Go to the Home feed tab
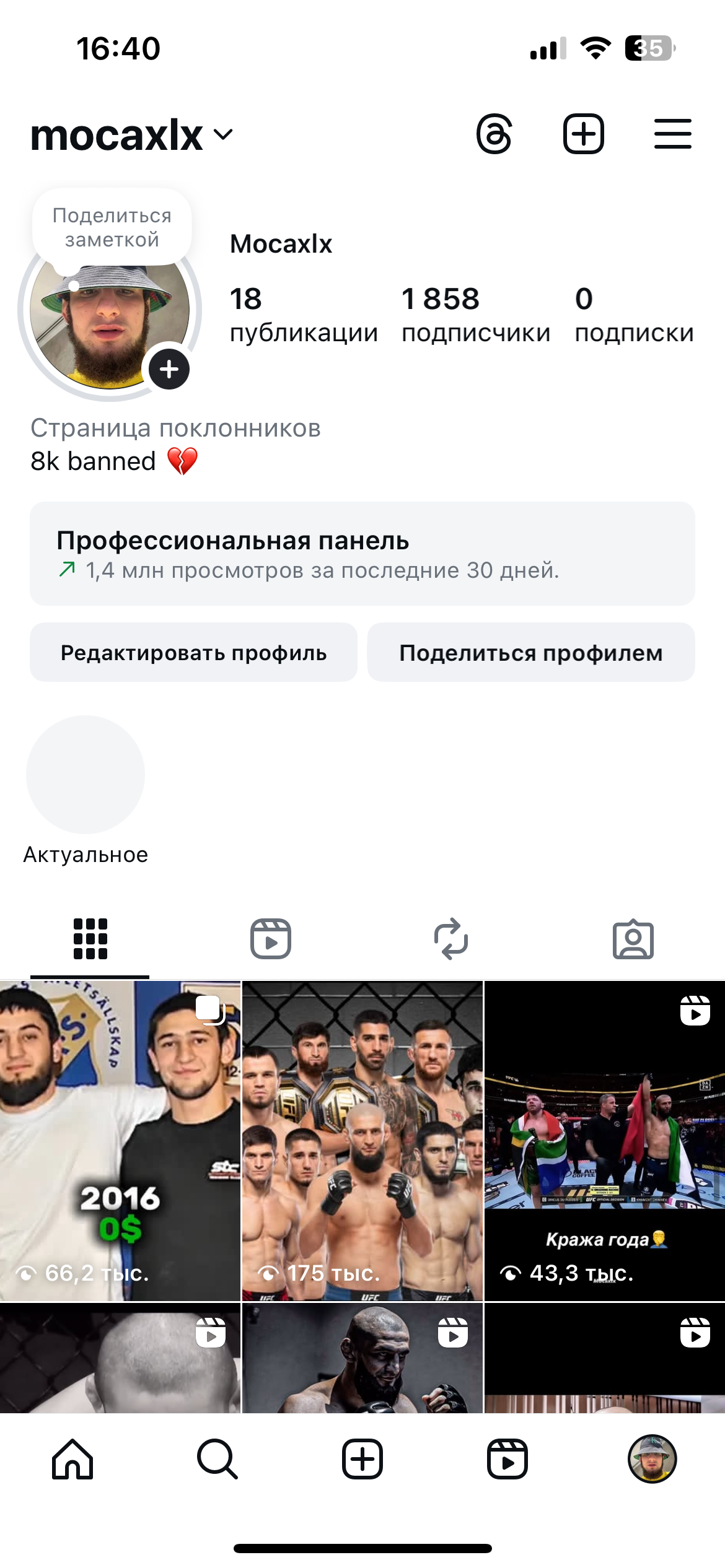The image size is (725, 1568). pos(72,1459)
